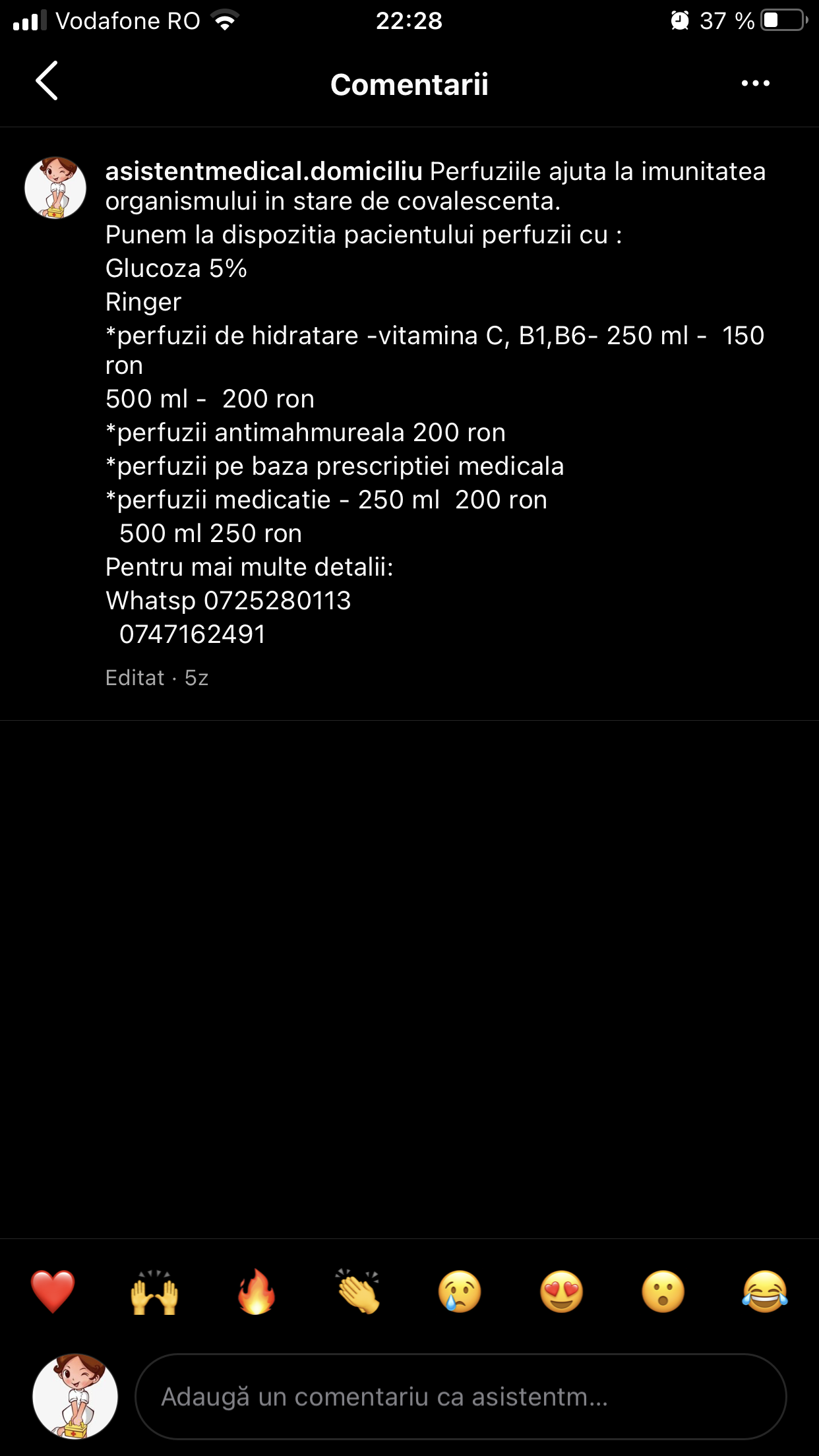Open asistentmedical.domiciliu profile via username
The width and height of the screenshot is (819, 1456).
262,173
